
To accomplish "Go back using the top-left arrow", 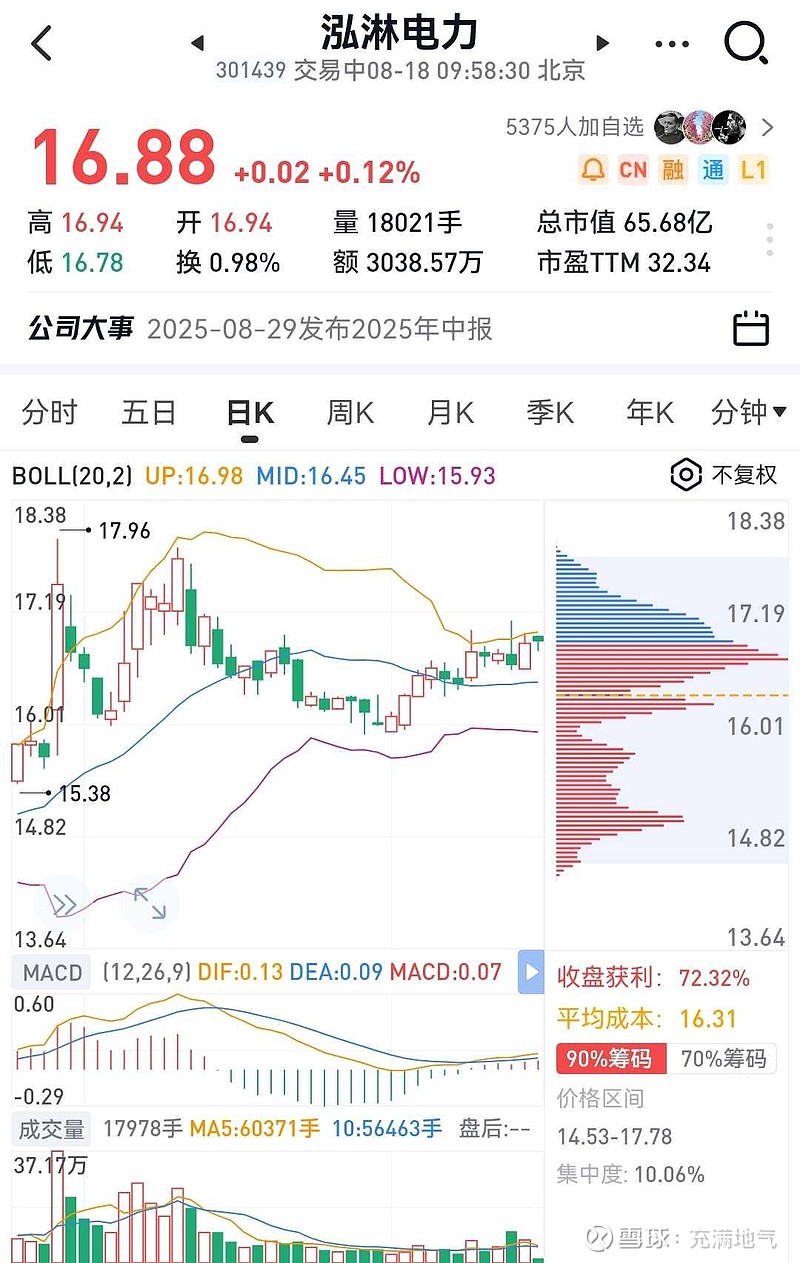I will pos(42,44).
